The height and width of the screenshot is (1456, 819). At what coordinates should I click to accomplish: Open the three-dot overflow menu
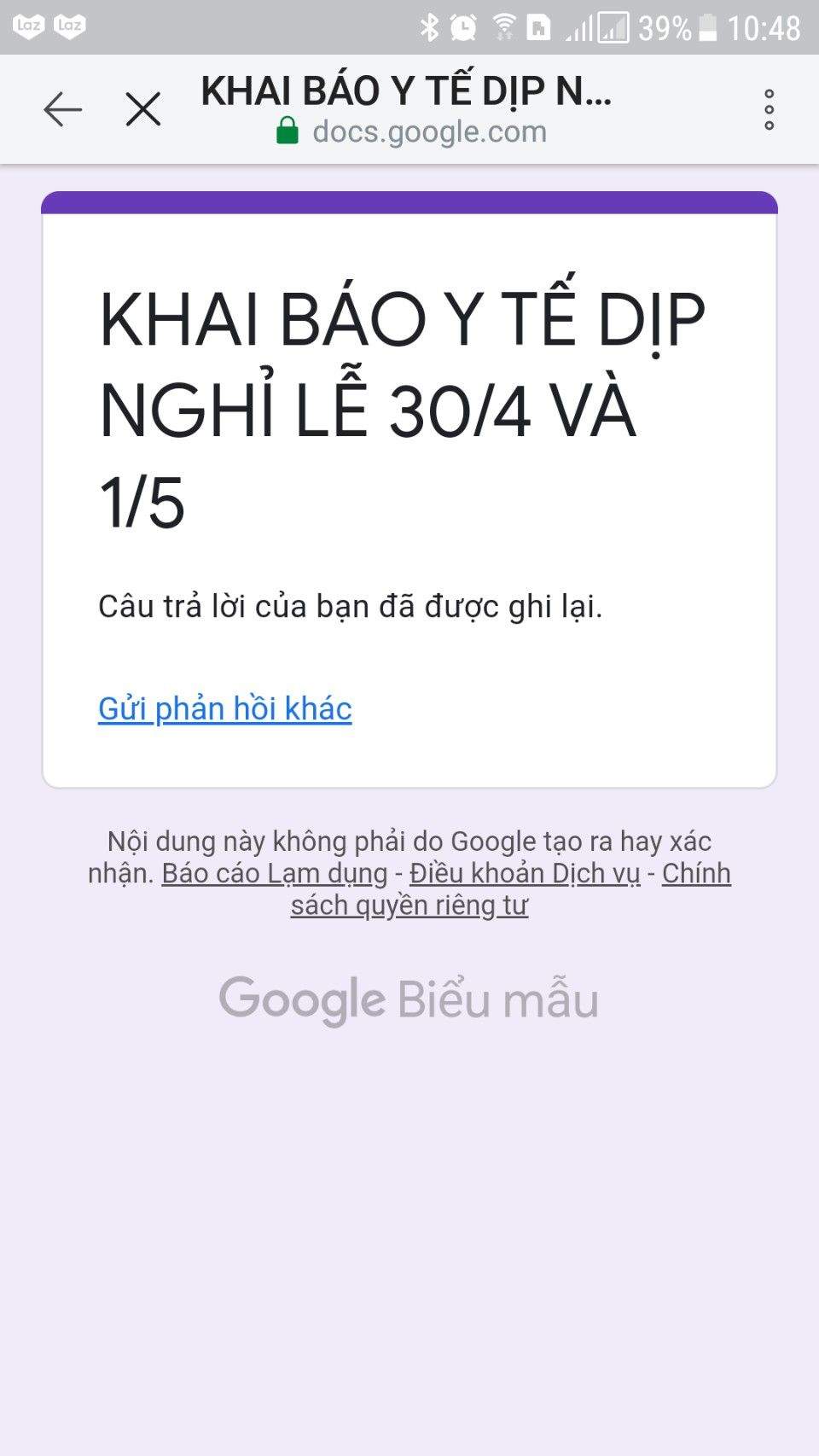click(x=769, y=110)
